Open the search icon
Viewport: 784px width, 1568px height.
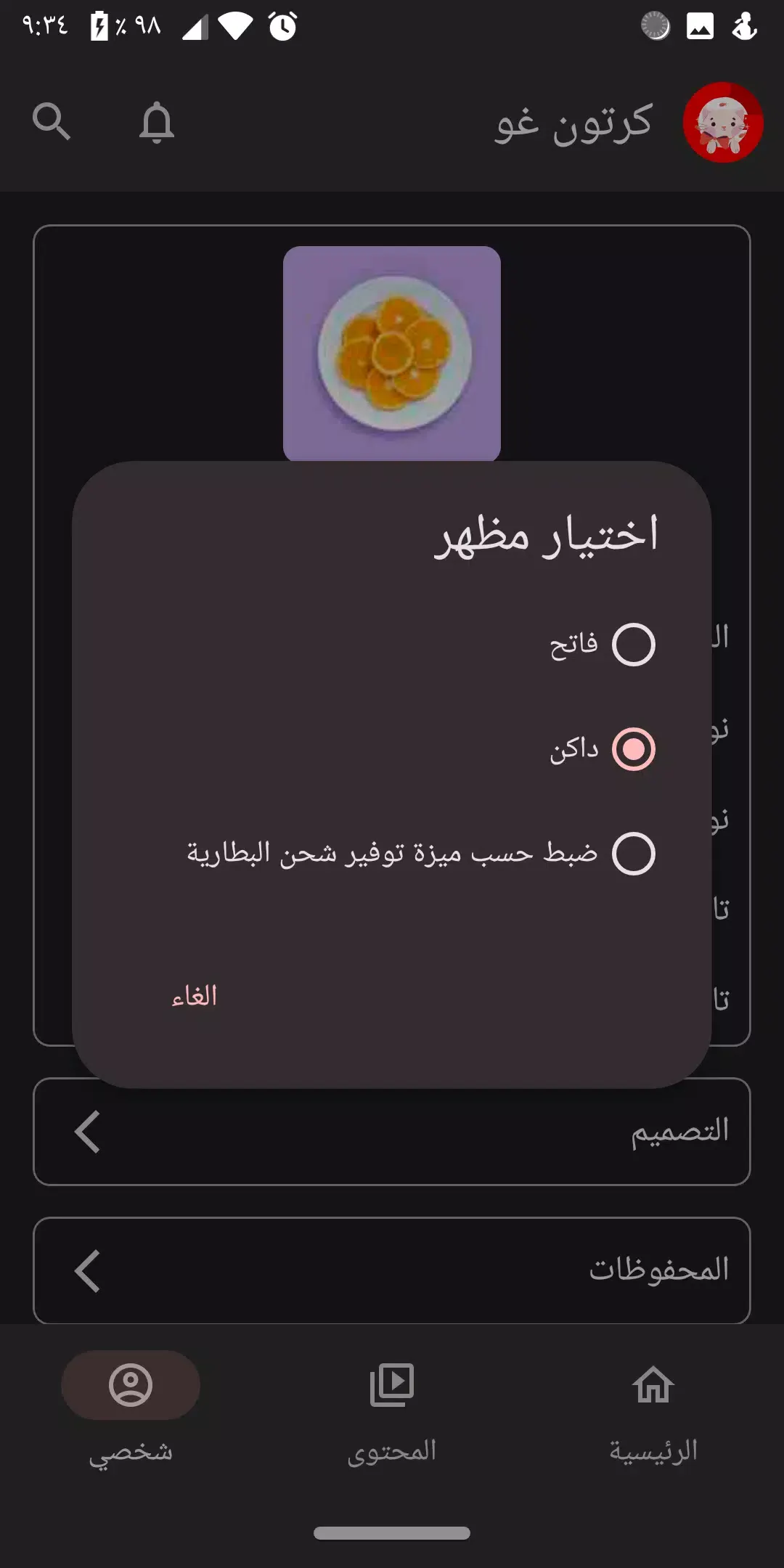[x=52, y=121]
